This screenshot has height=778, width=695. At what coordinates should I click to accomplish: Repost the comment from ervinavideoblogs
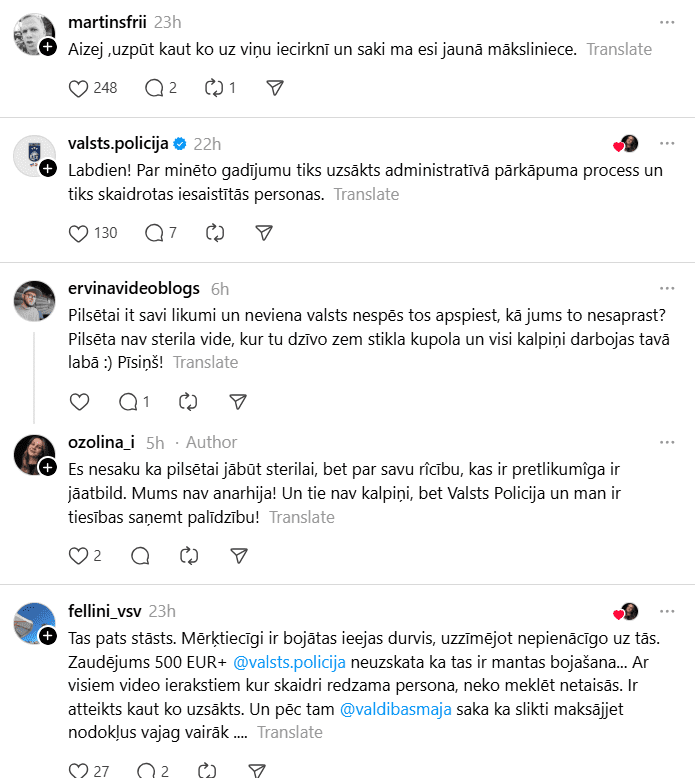188,402
